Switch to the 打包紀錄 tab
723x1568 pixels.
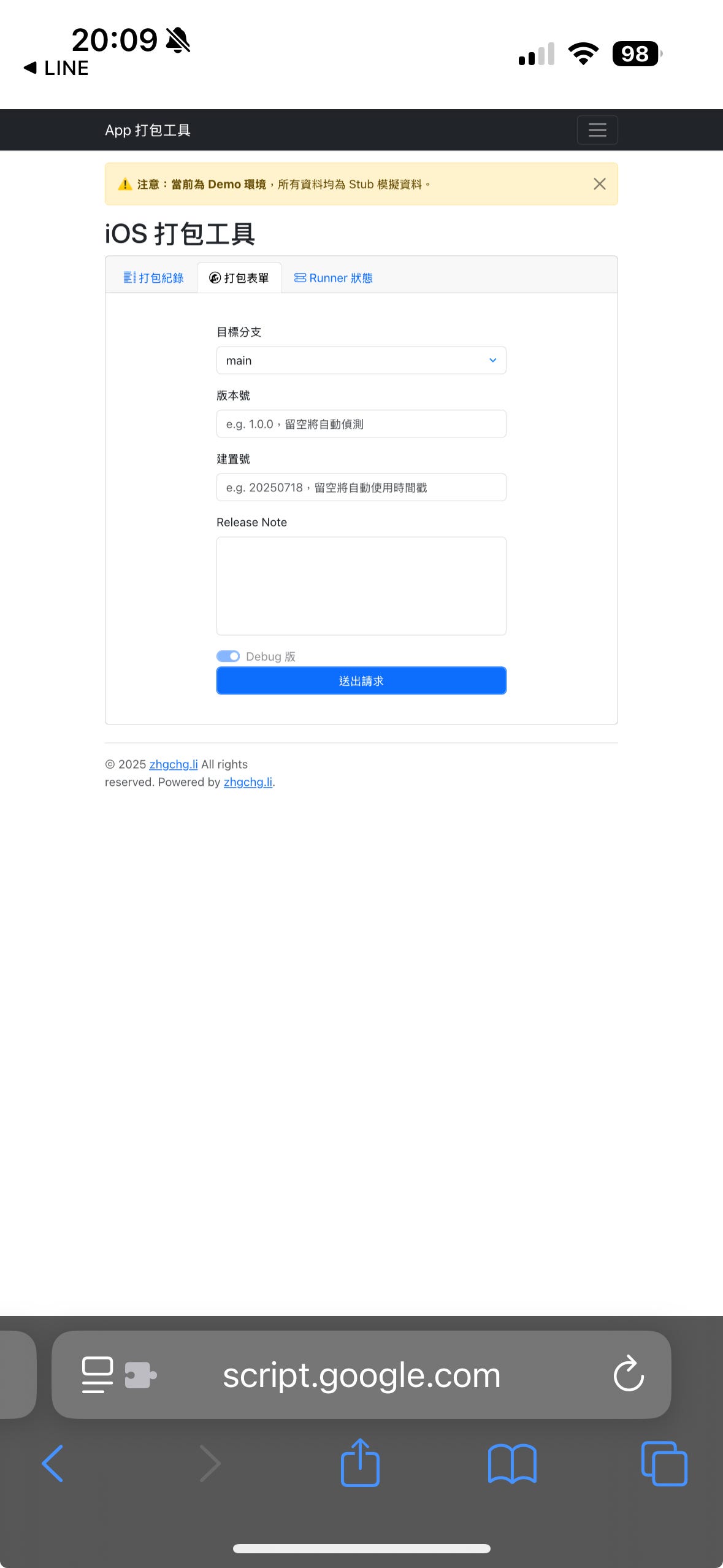point(153,278)
